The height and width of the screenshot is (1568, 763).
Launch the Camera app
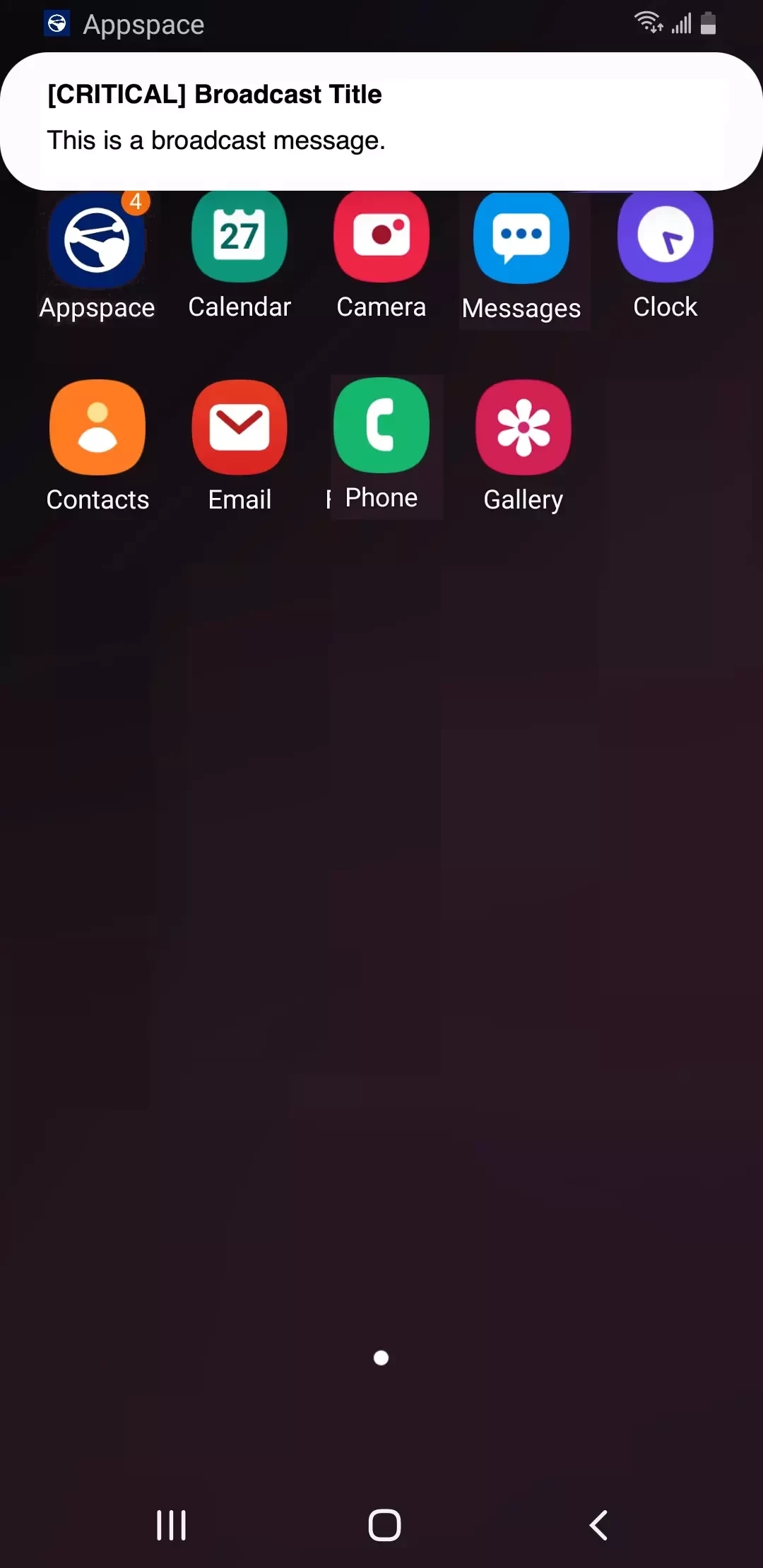[x=381, y=238]
